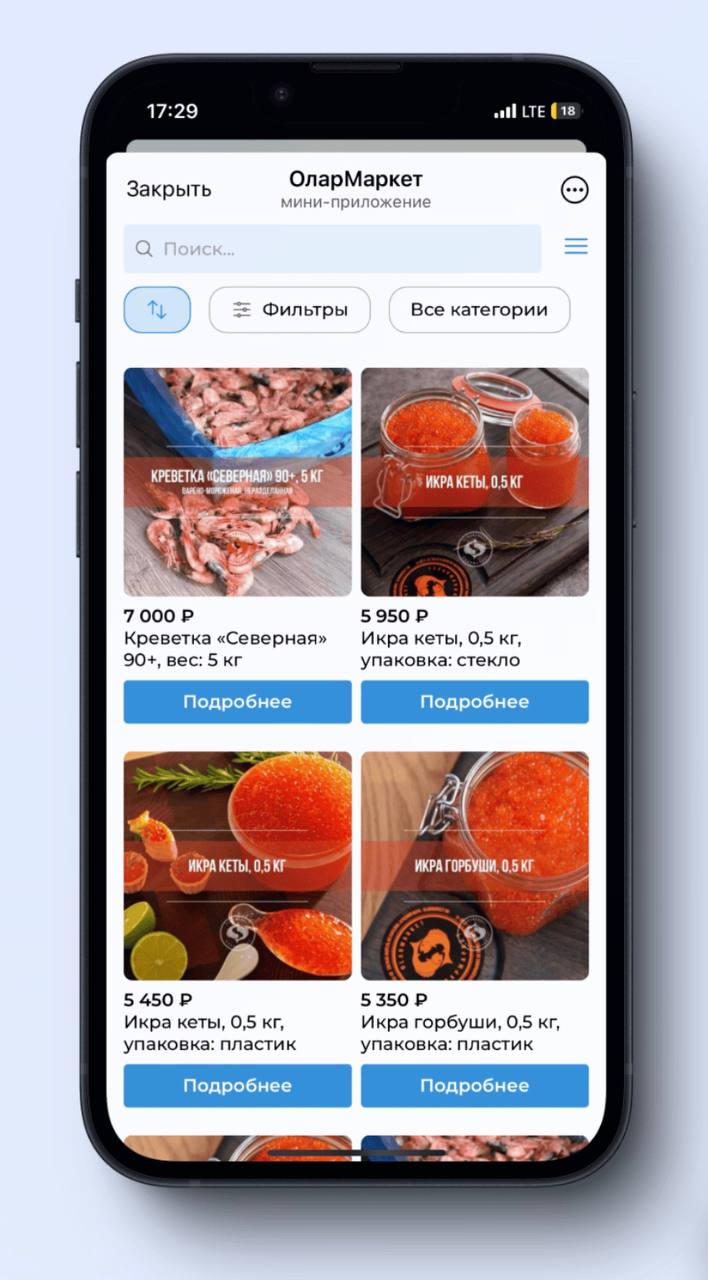
Task: Tap Подробнее under Креветка «Северная»
Action: click(x=238, y=702)
